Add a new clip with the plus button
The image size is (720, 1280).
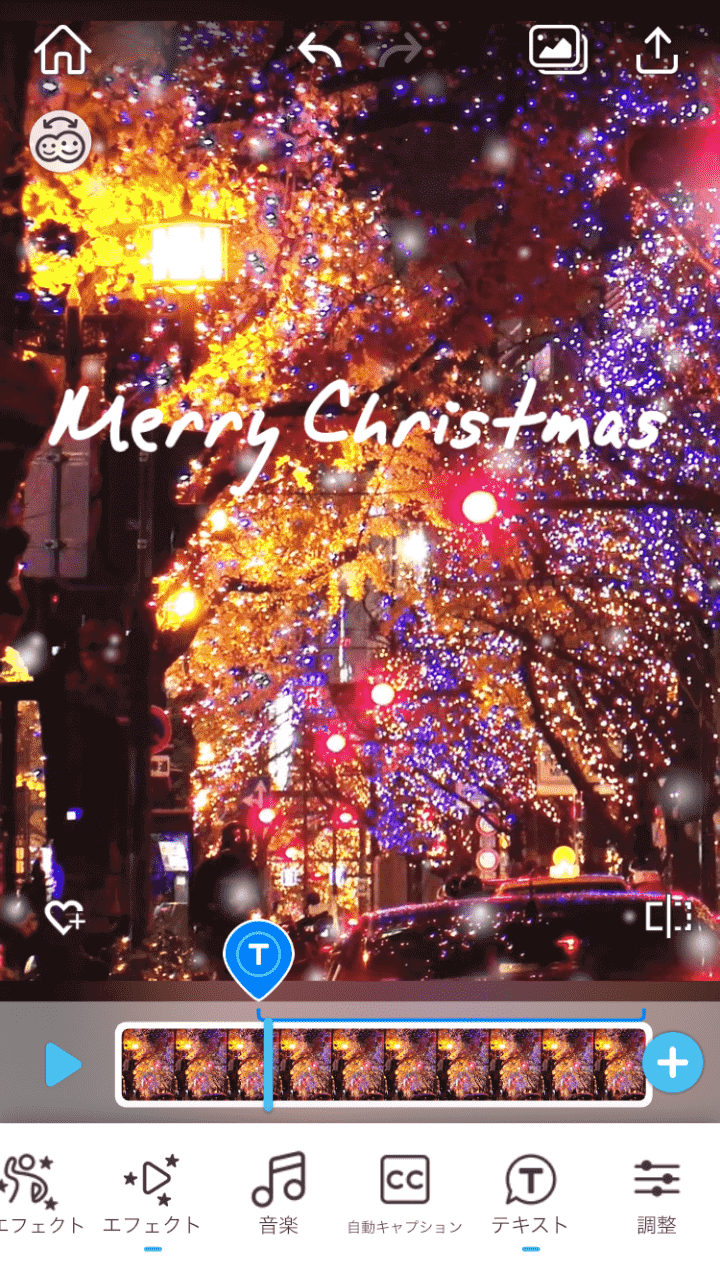[672, 1063]
